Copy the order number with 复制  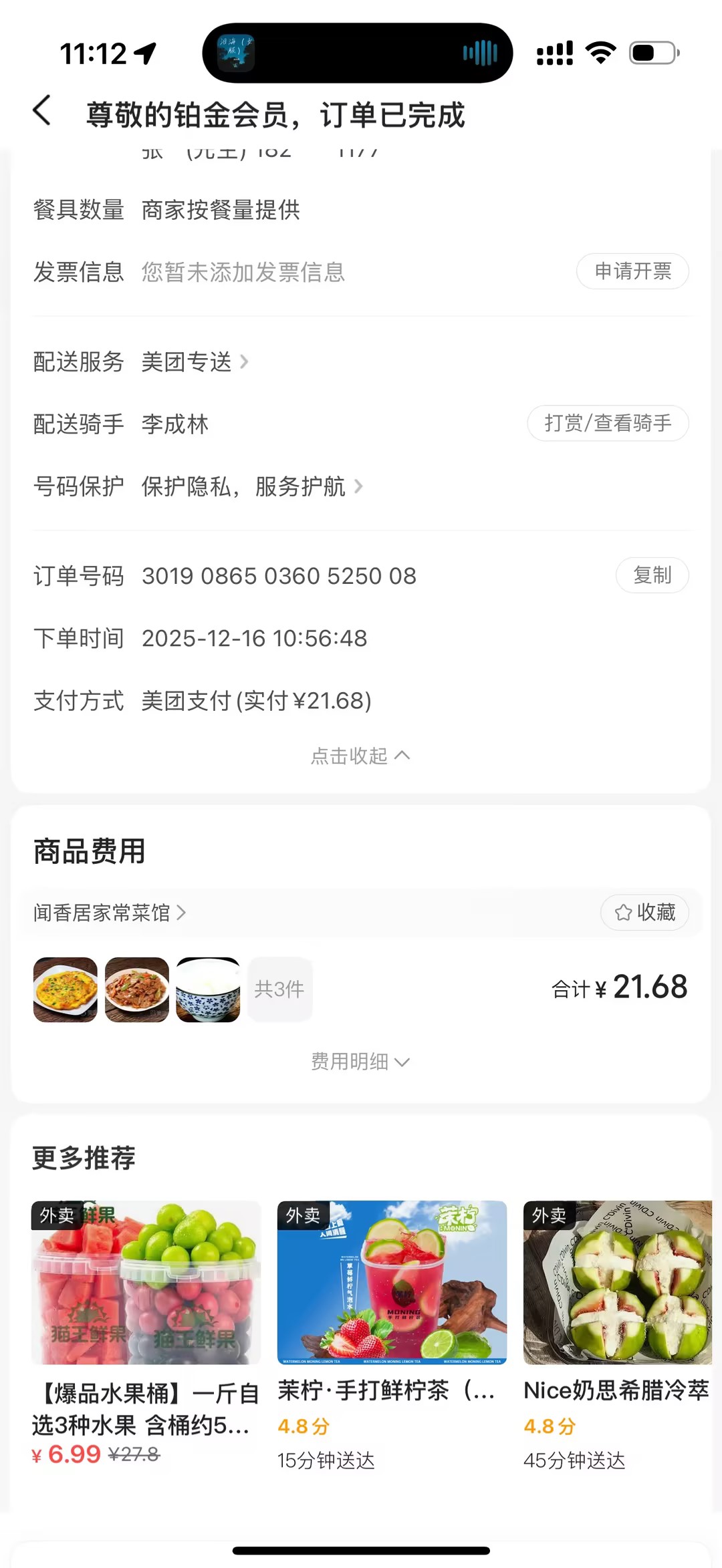click(652, 575)
